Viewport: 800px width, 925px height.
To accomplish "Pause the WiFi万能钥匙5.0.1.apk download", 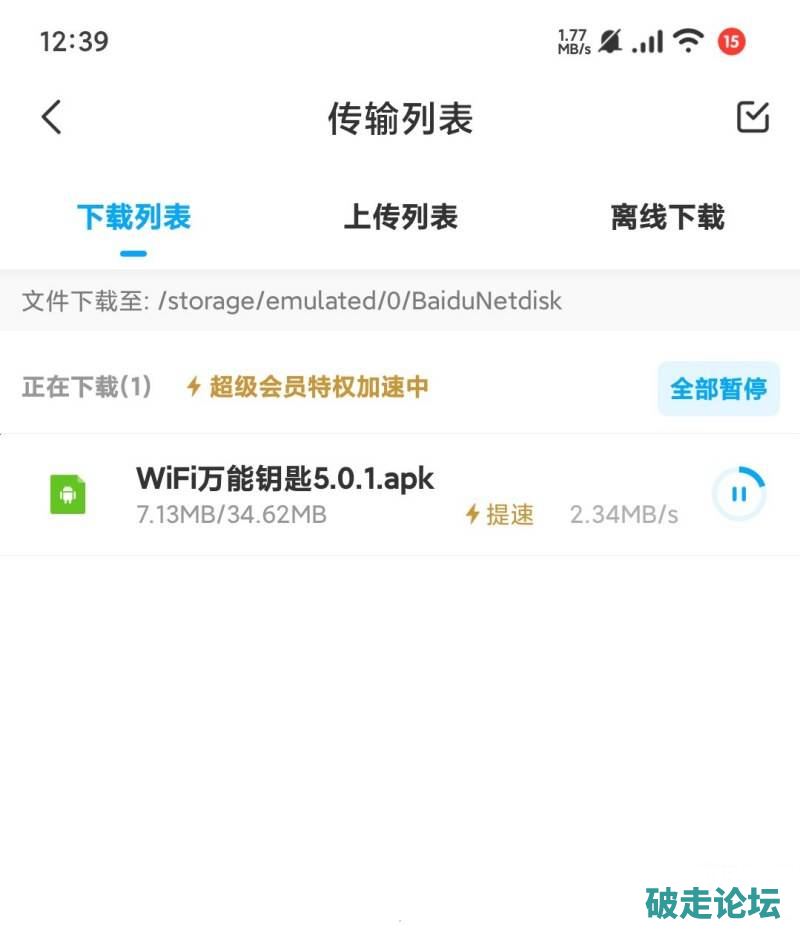I will (x=739, y=494).
